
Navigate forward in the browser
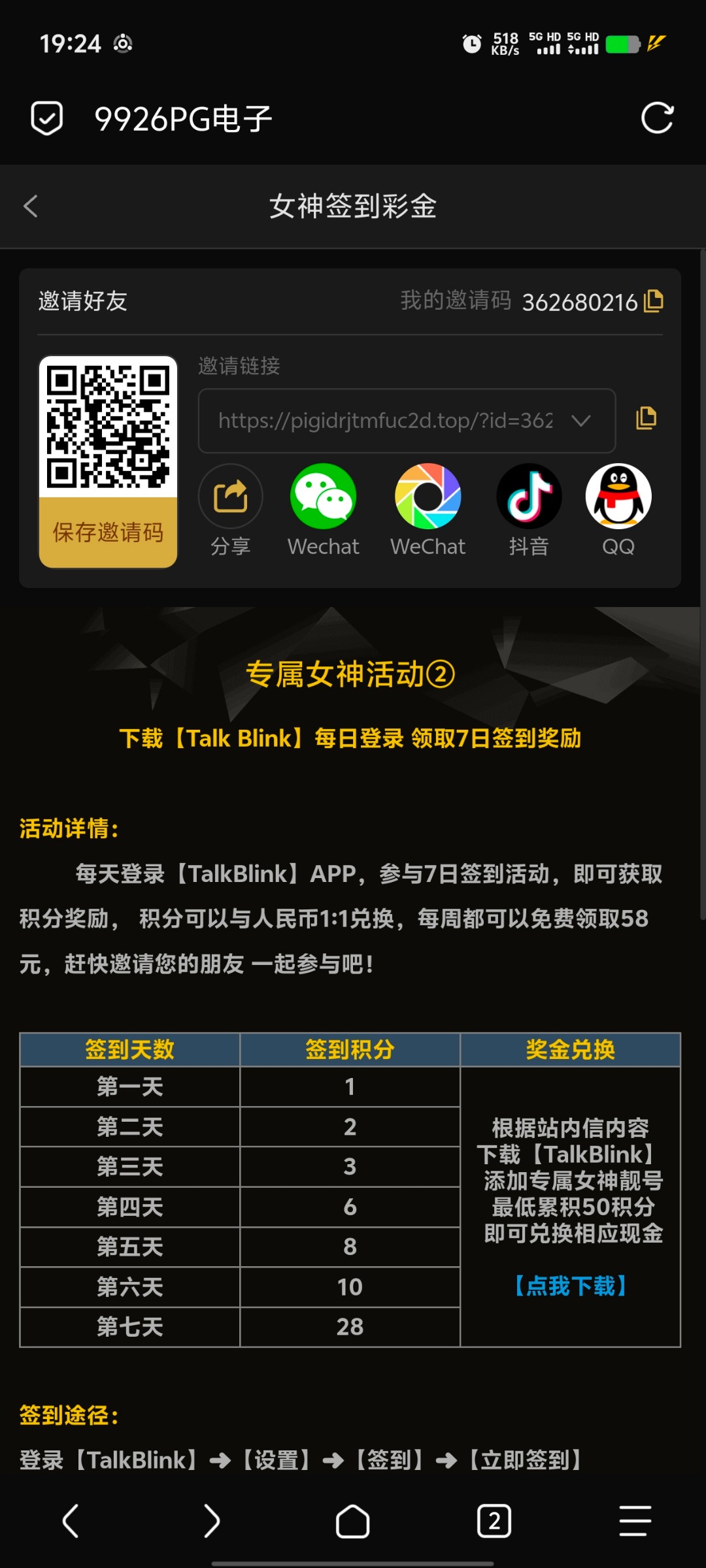click(211, 1521)
